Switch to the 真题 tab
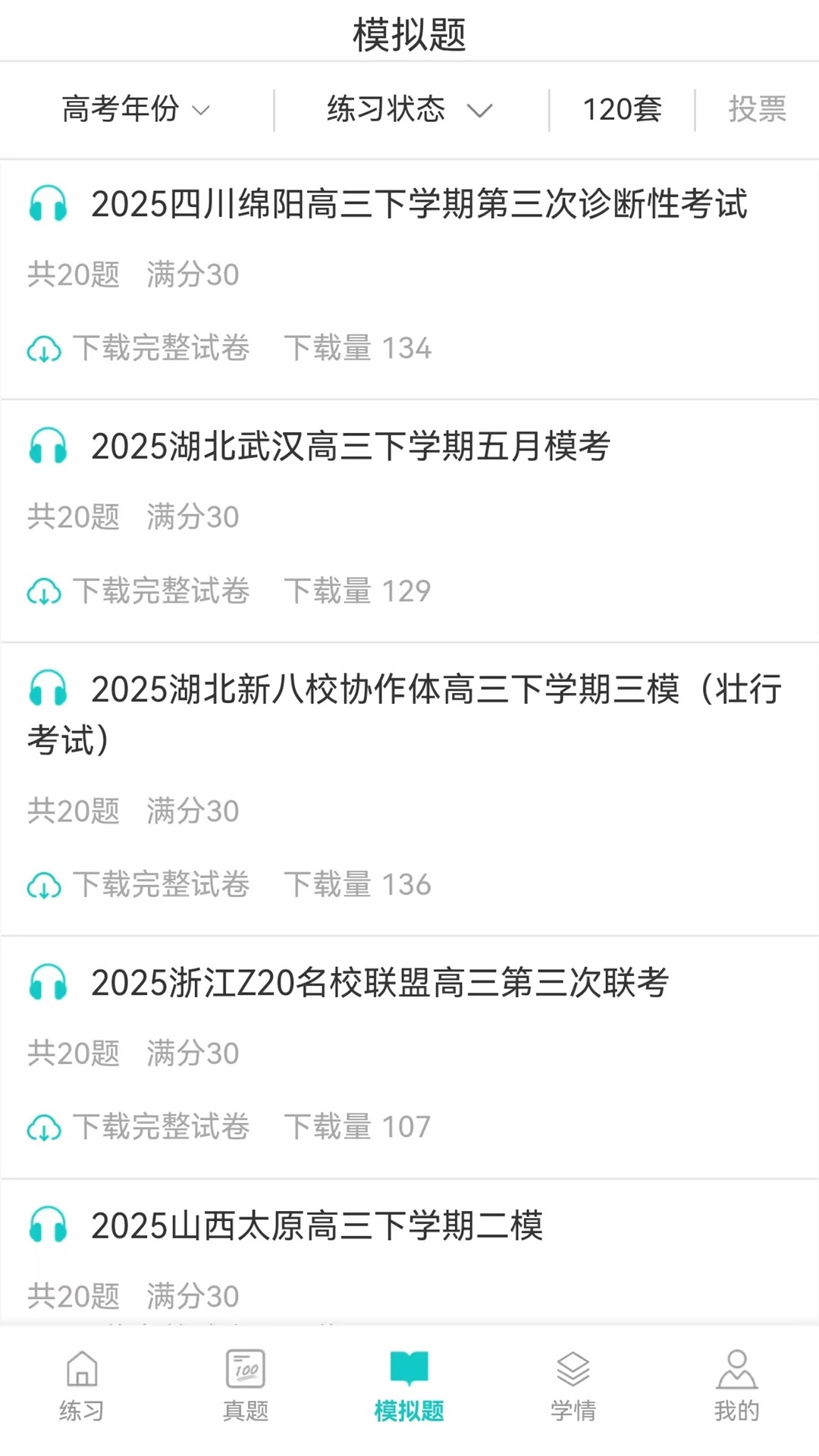 pos(246,1386)
